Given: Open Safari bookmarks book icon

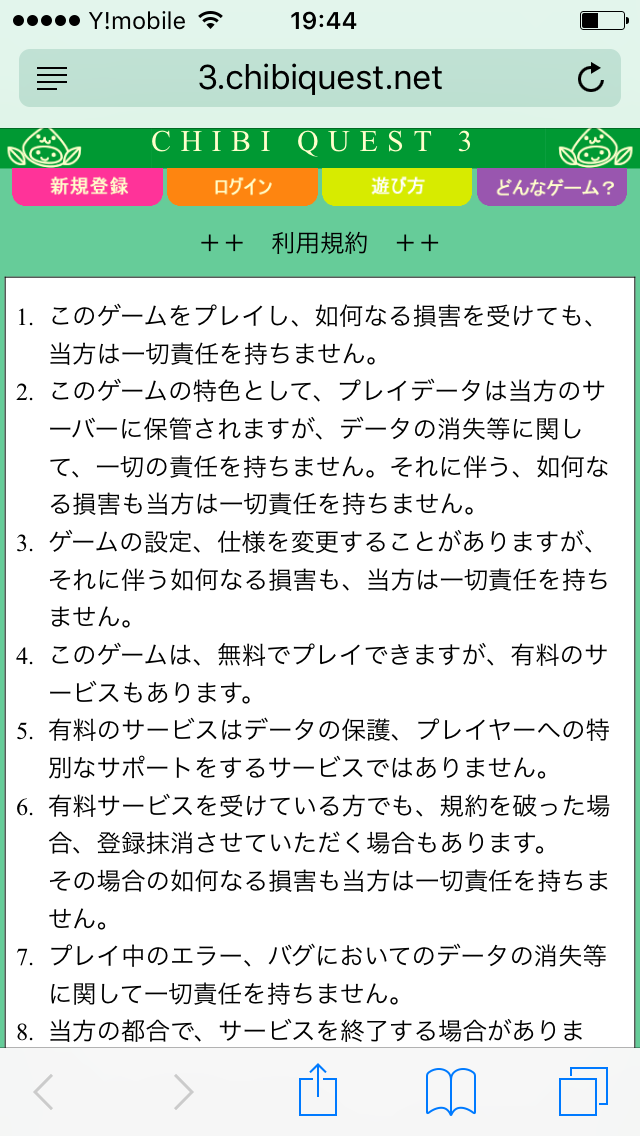Looking at the screenshot, I should point(449,1091).
